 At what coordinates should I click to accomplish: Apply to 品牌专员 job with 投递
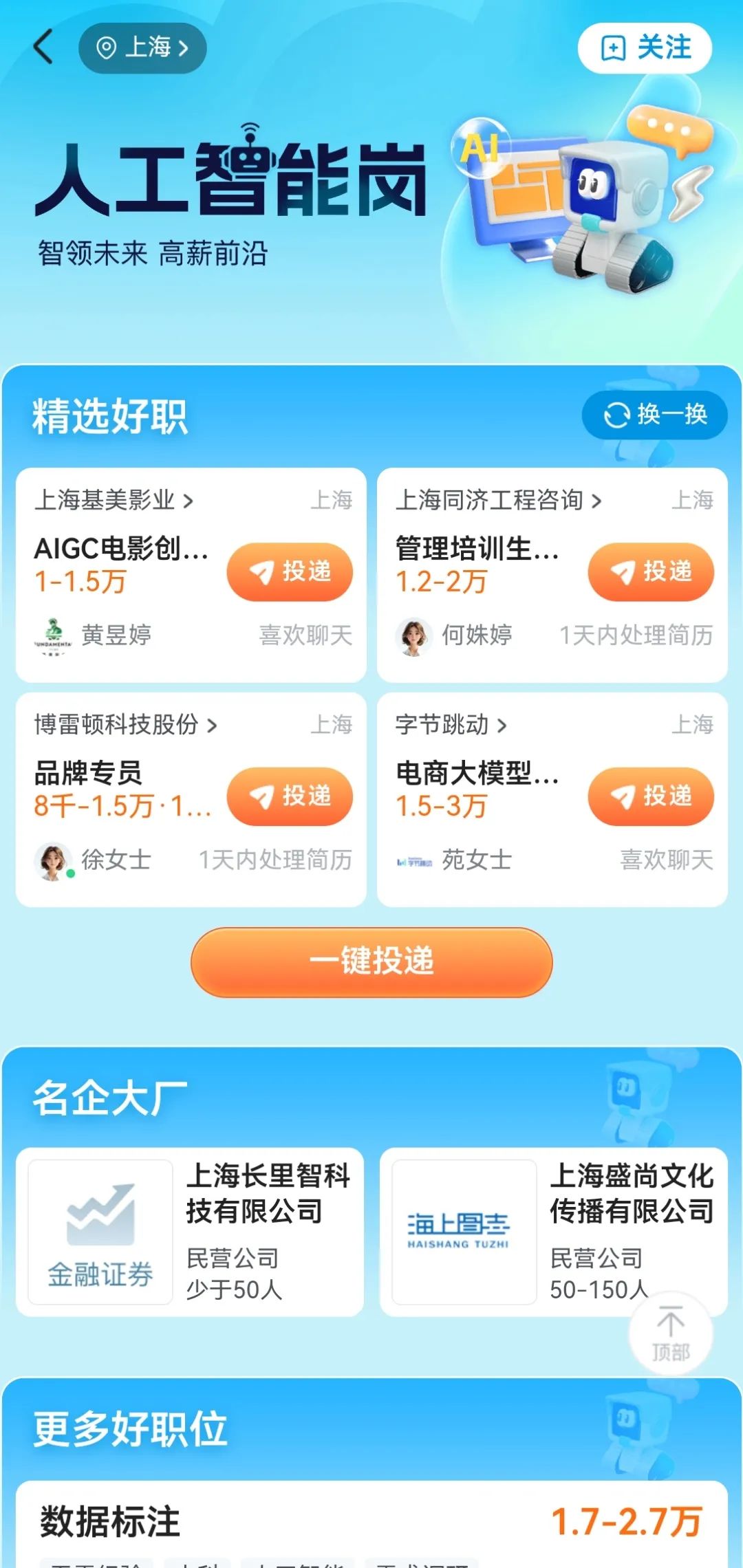[x=290, y=796]
